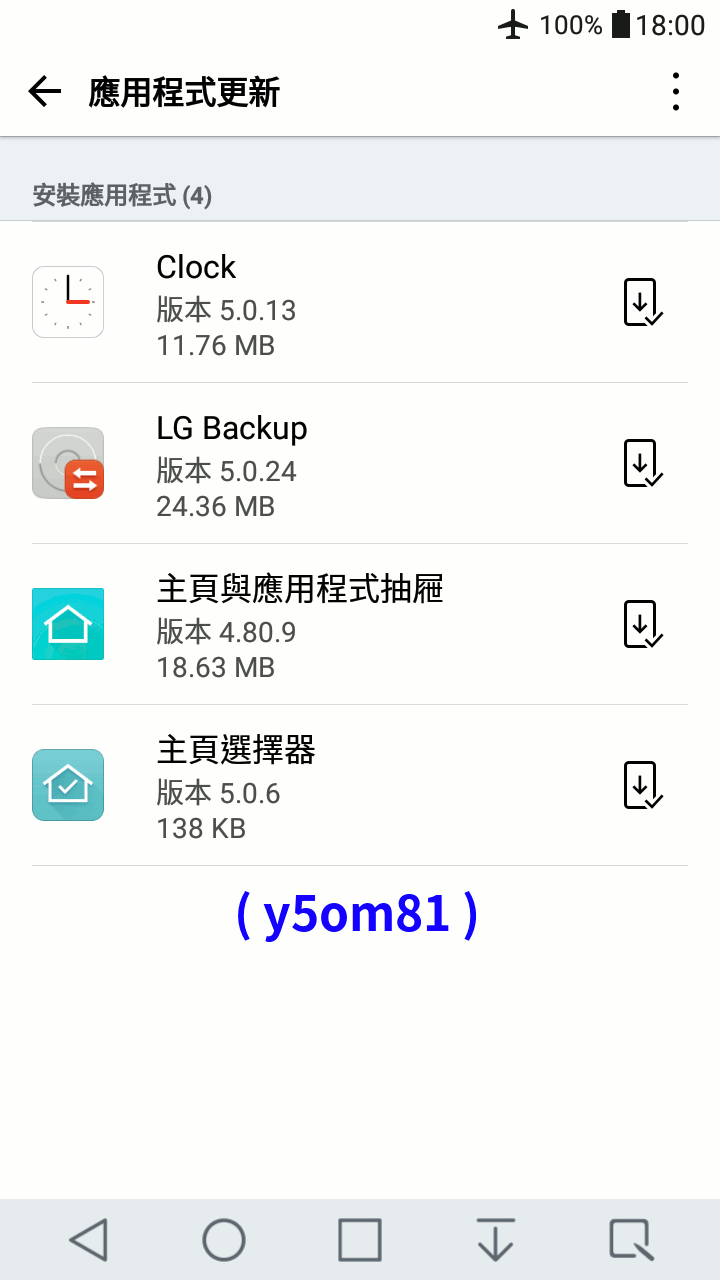Open the LG Backup update entry
720x1280 pixels.
coord(300,463)
